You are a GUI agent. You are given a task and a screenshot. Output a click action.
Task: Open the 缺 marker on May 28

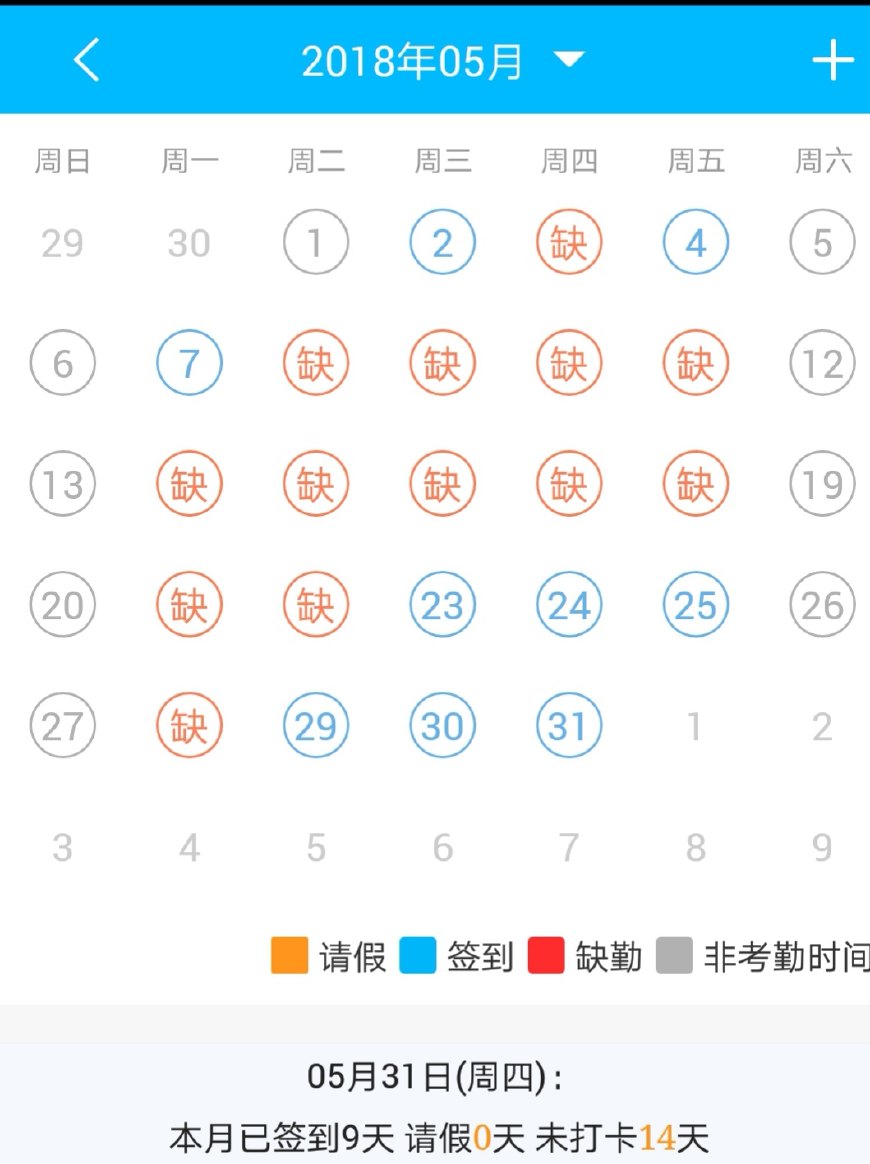click(189, 726)
